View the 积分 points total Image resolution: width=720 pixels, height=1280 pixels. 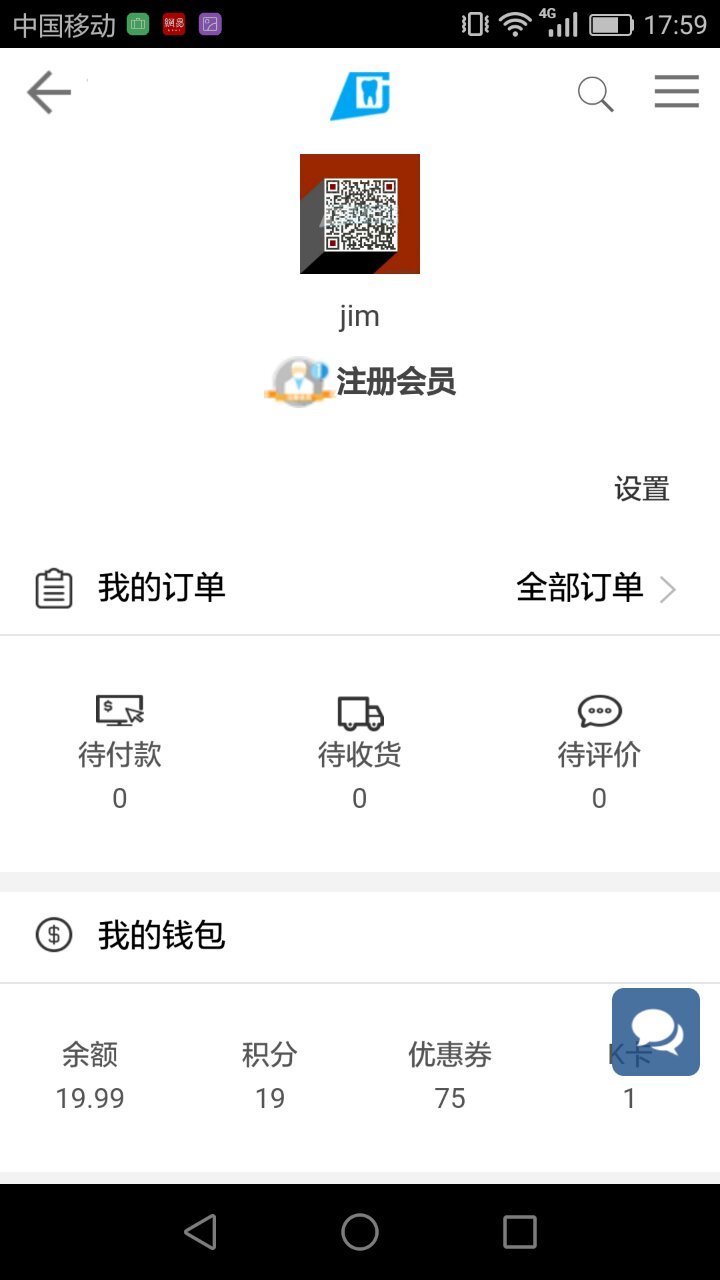point(271,1075)
